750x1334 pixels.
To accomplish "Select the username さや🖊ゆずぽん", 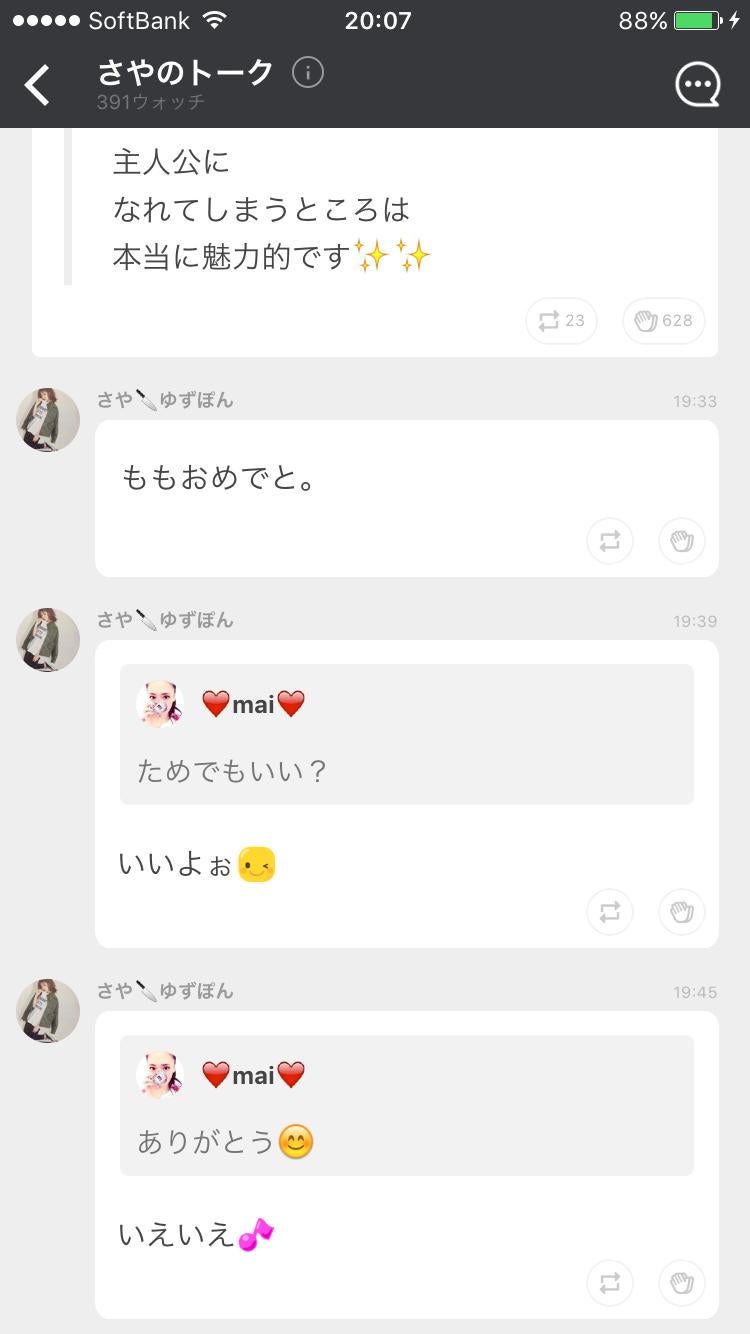I will click(163, 399).
